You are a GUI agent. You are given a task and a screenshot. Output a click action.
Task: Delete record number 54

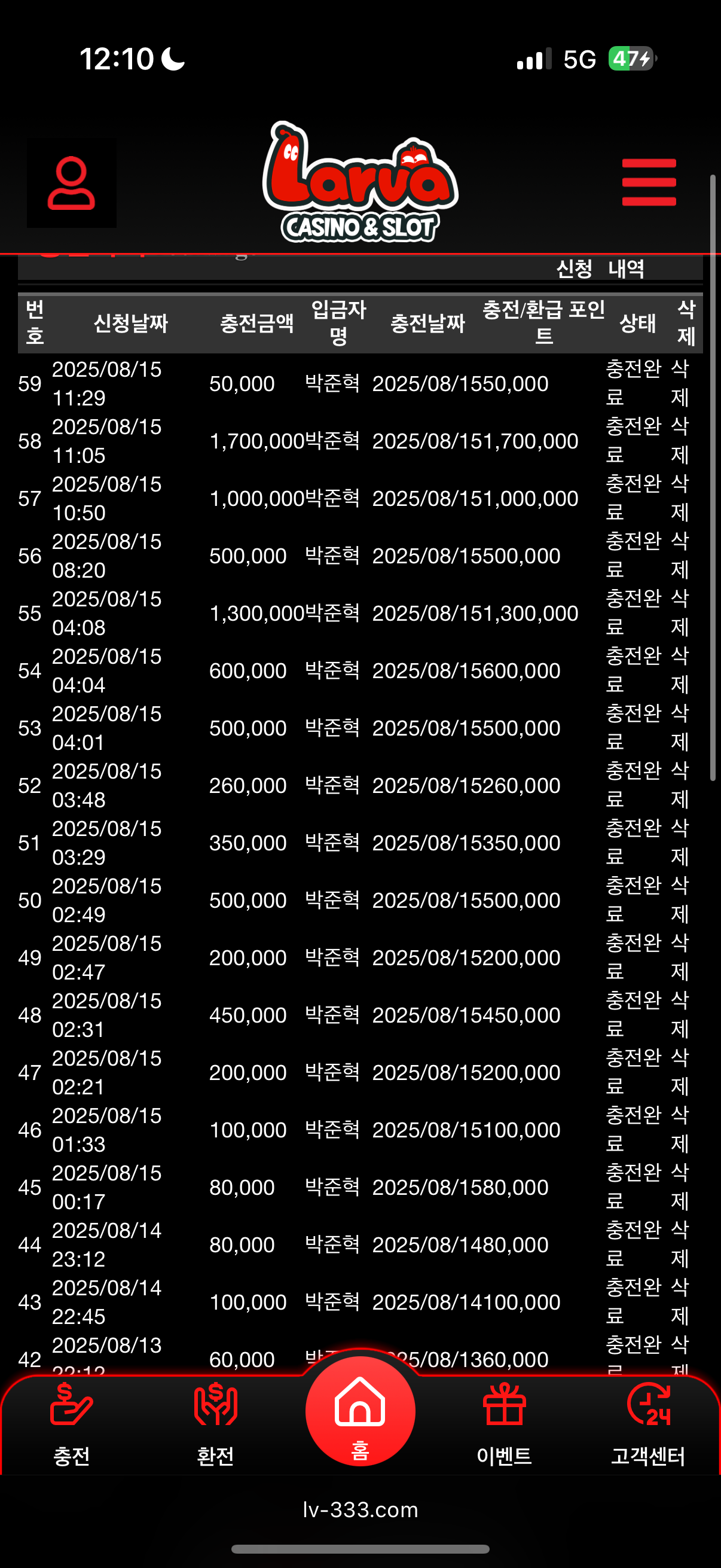pos(680,671)
